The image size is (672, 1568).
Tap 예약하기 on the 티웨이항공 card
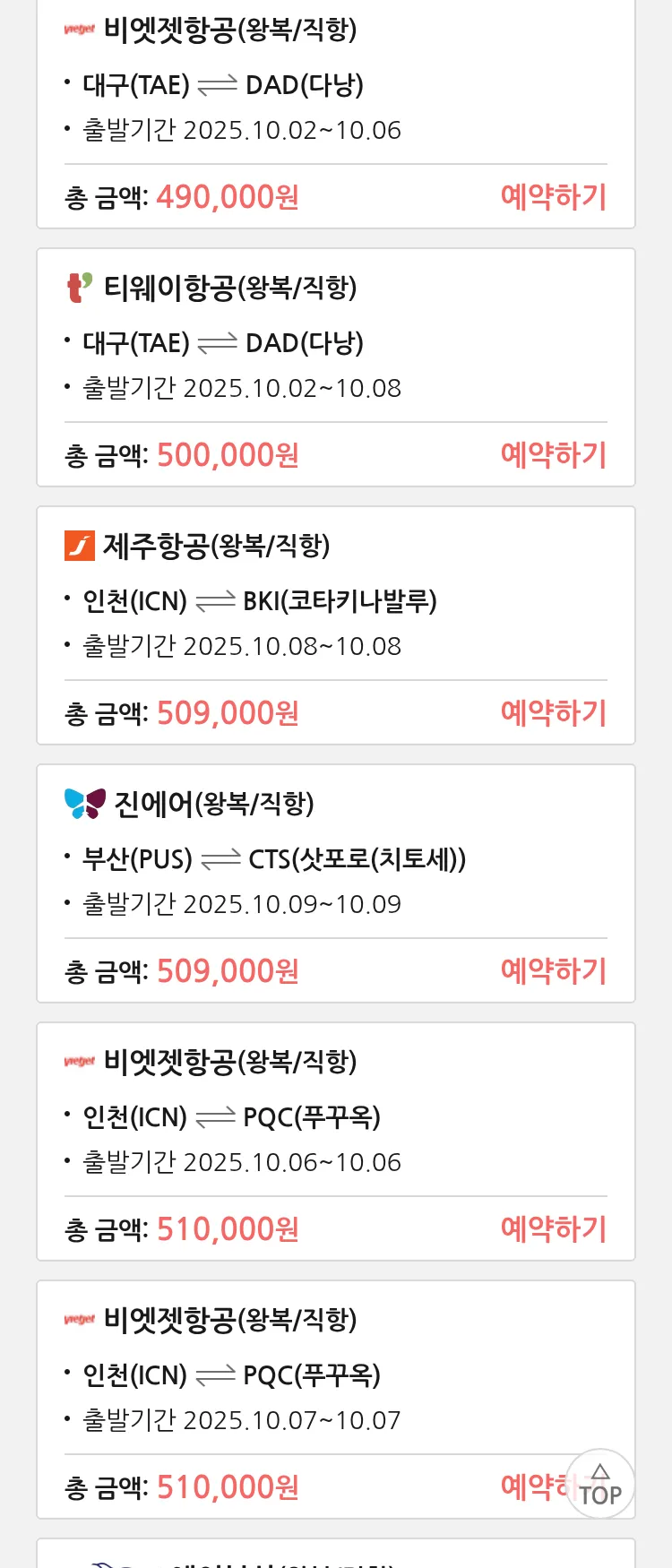(x=553, y=455)
